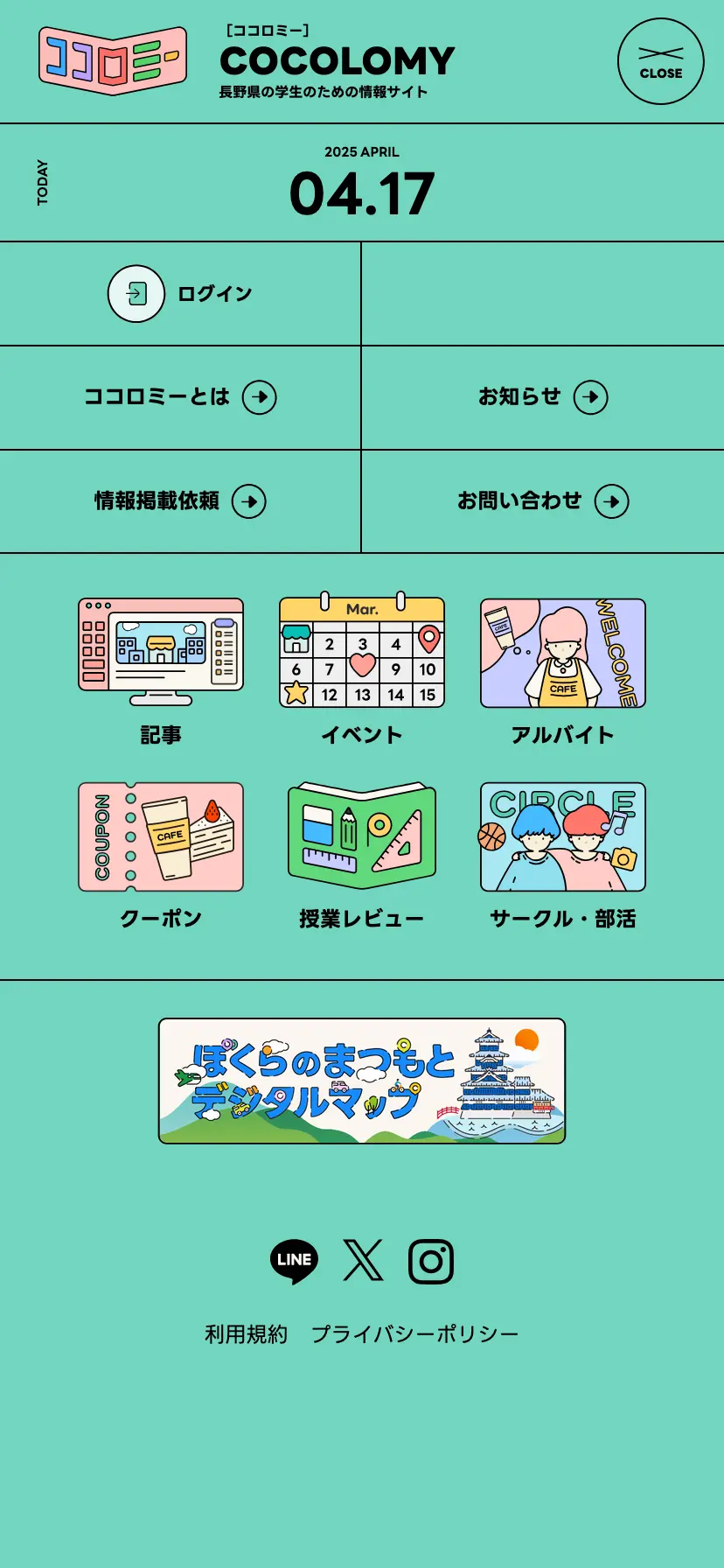
Task: Open the プライバシーポリシー privacy policy link
Action: tap(415, 1333)
